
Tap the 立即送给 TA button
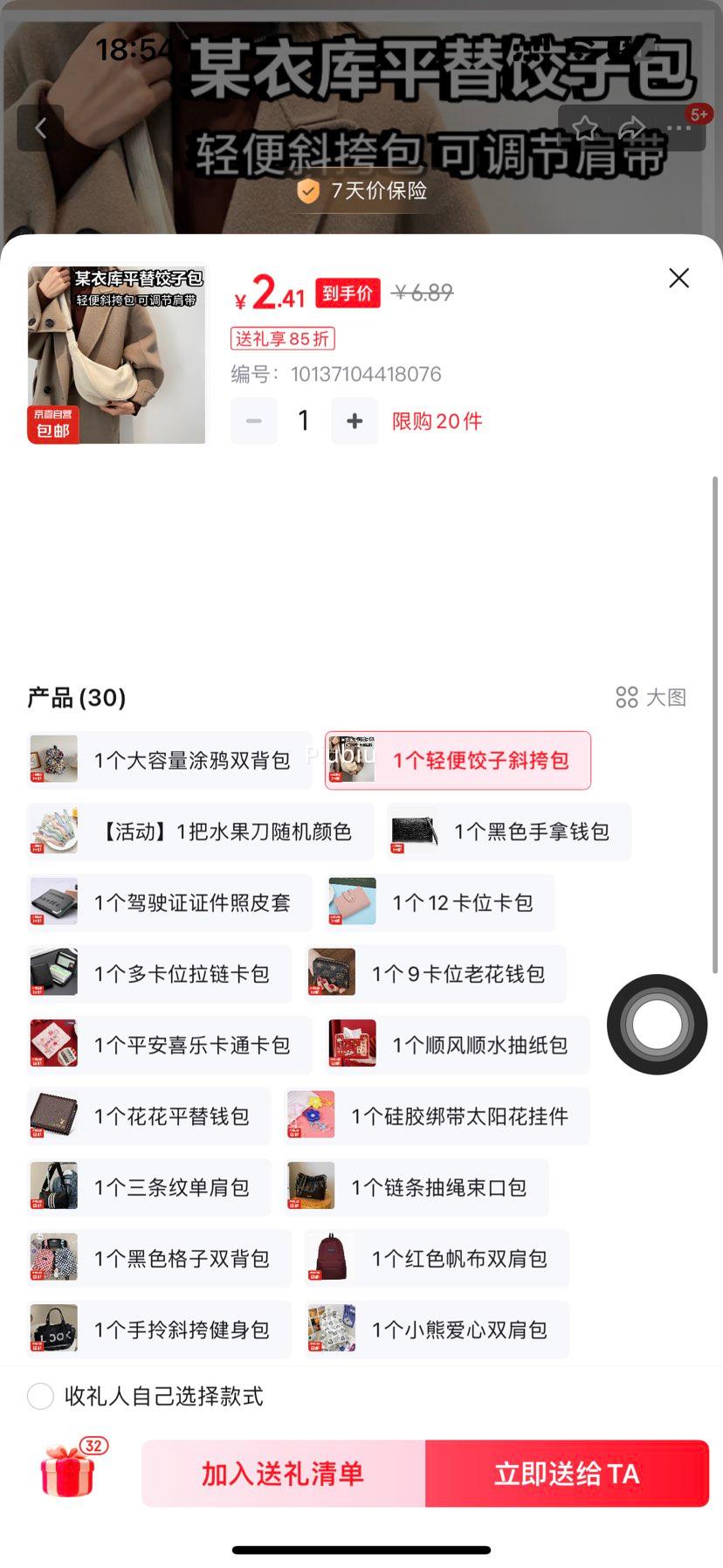click(567, 1474)
